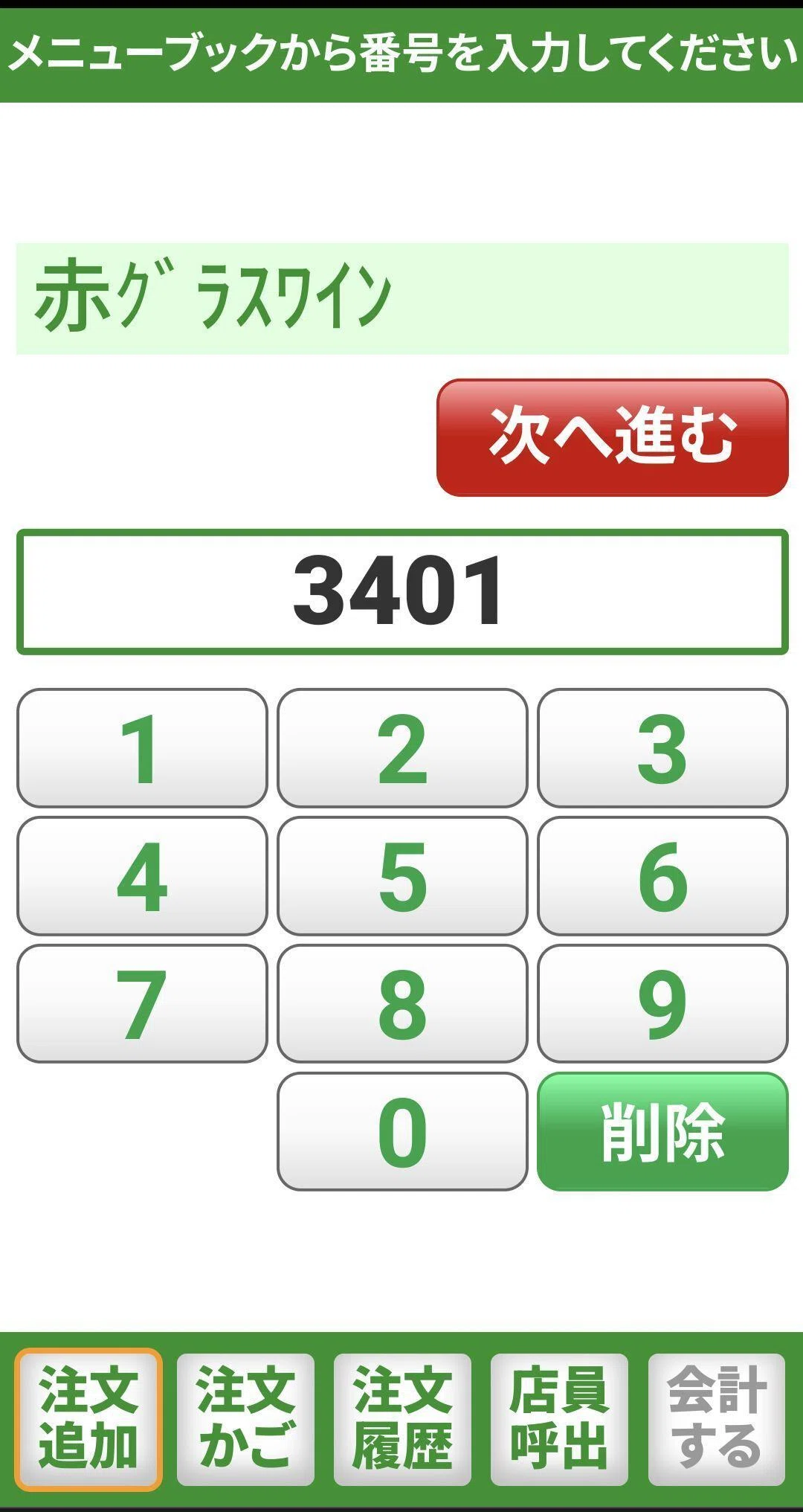Enter digit 4 on the keypad

142,876
